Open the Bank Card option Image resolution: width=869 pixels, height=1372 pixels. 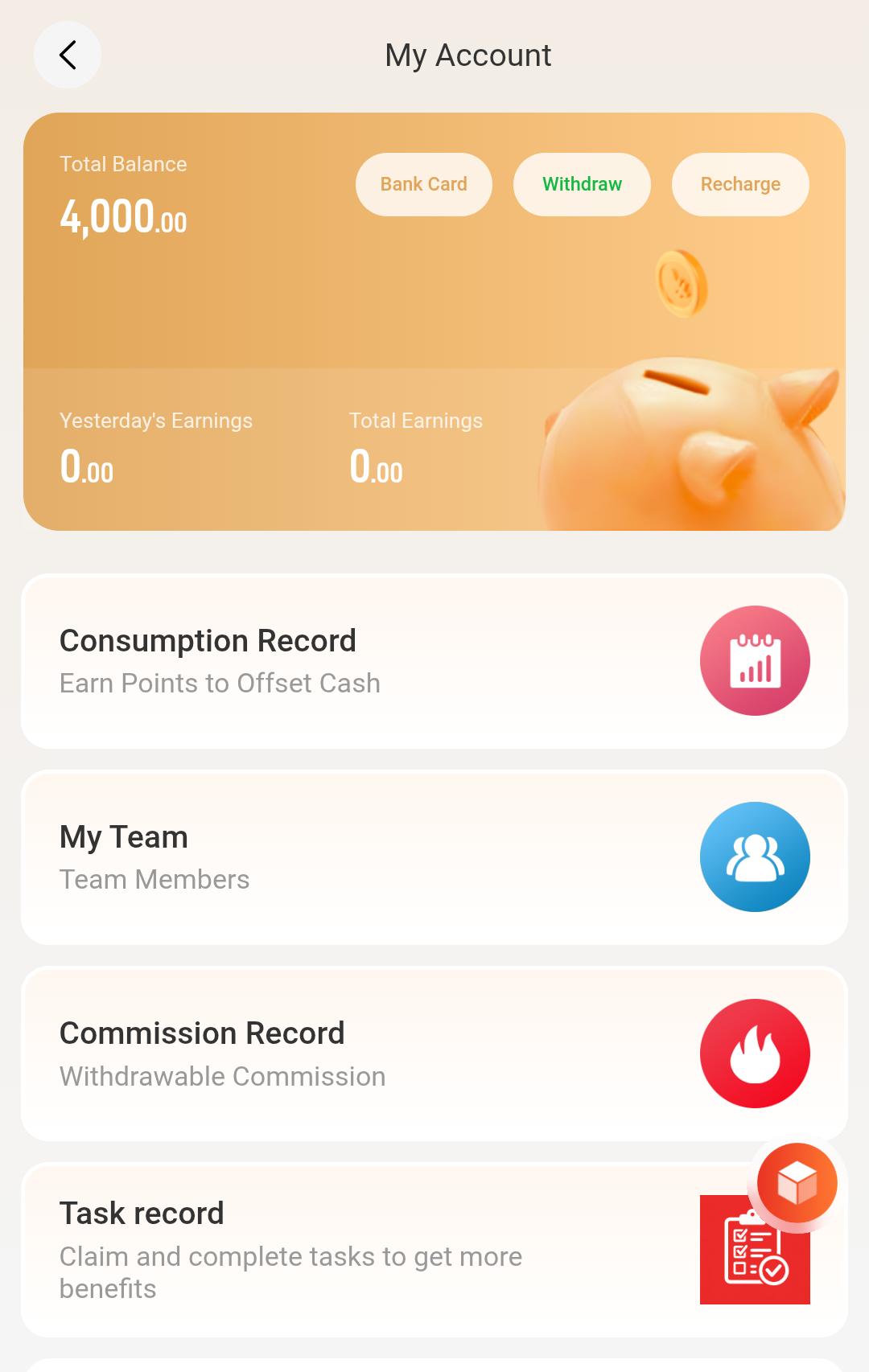point(423,184)
